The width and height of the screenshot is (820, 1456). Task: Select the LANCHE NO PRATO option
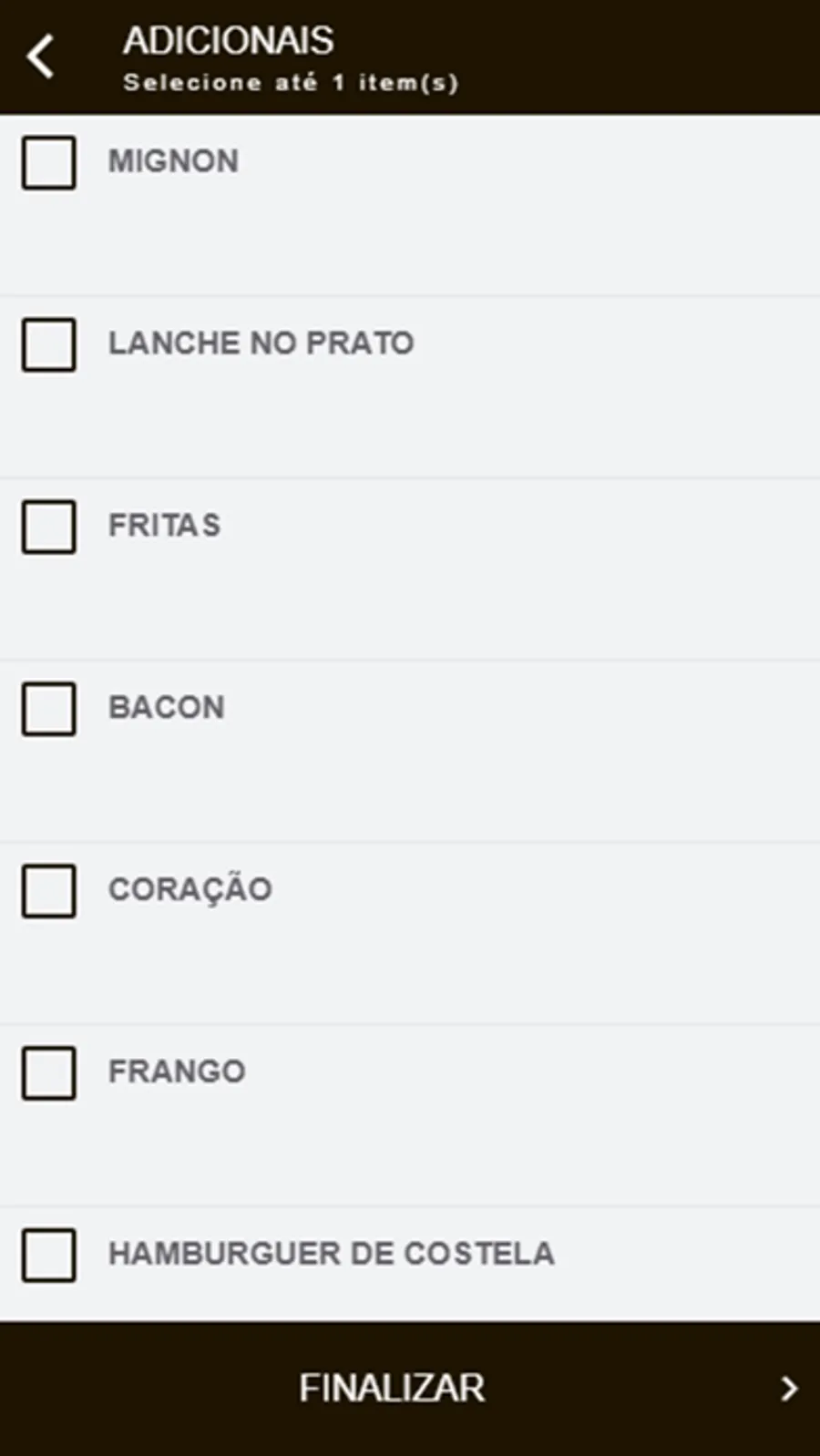click(49, 345)
